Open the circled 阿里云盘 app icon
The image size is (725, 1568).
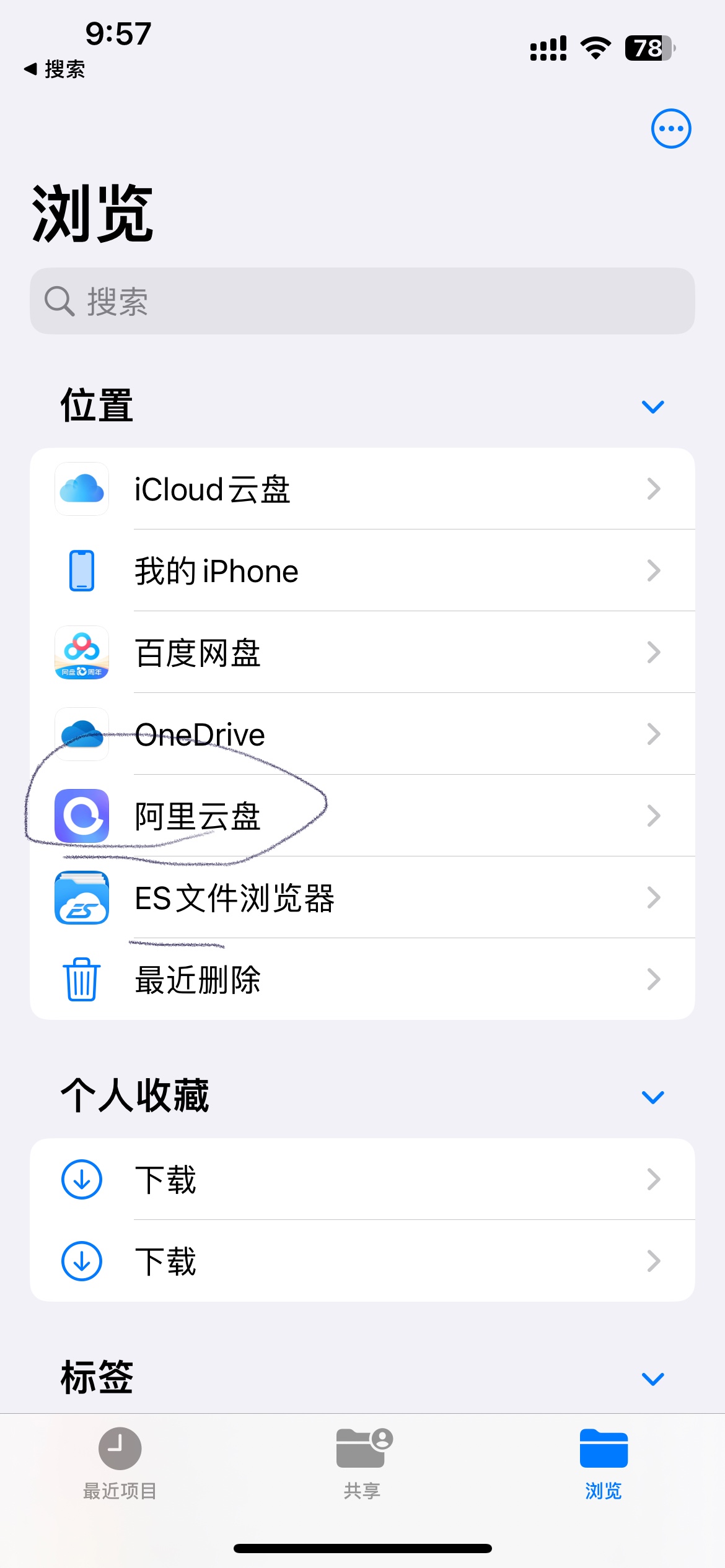pyautogui.click(x=81, y=816)
